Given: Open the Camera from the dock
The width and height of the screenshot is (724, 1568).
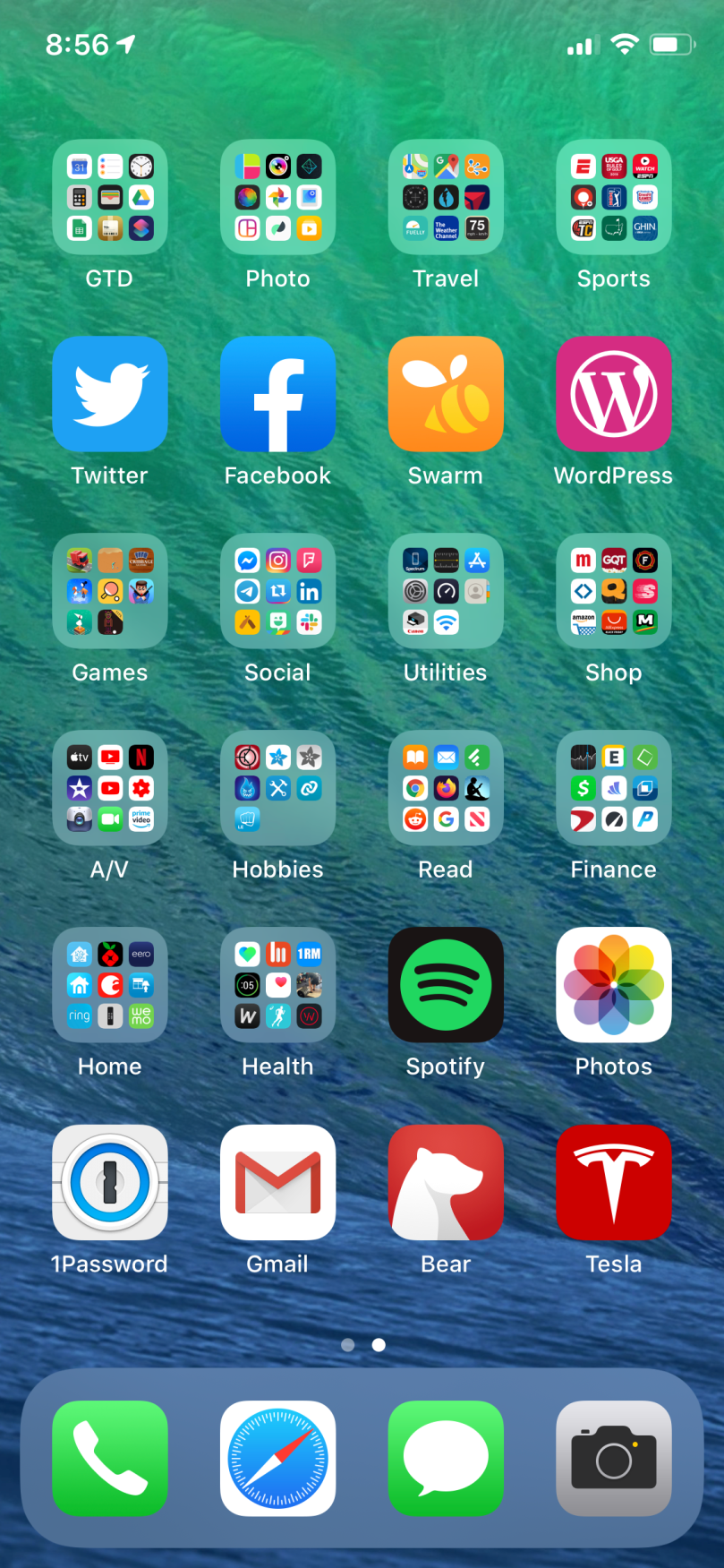Looking at the screenshot, I should point(613,1458).
